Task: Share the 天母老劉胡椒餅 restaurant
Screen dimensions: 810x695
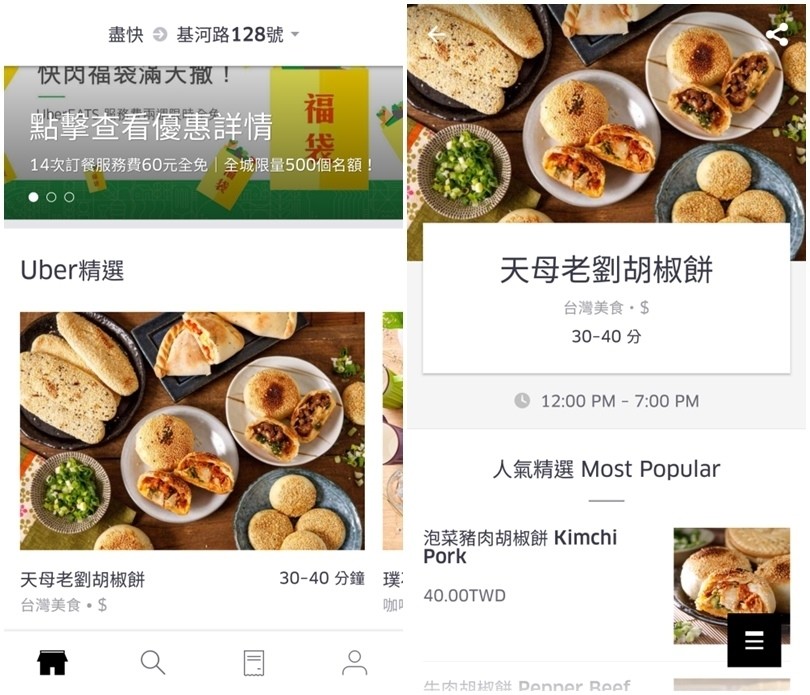Action: pos(777,34)
